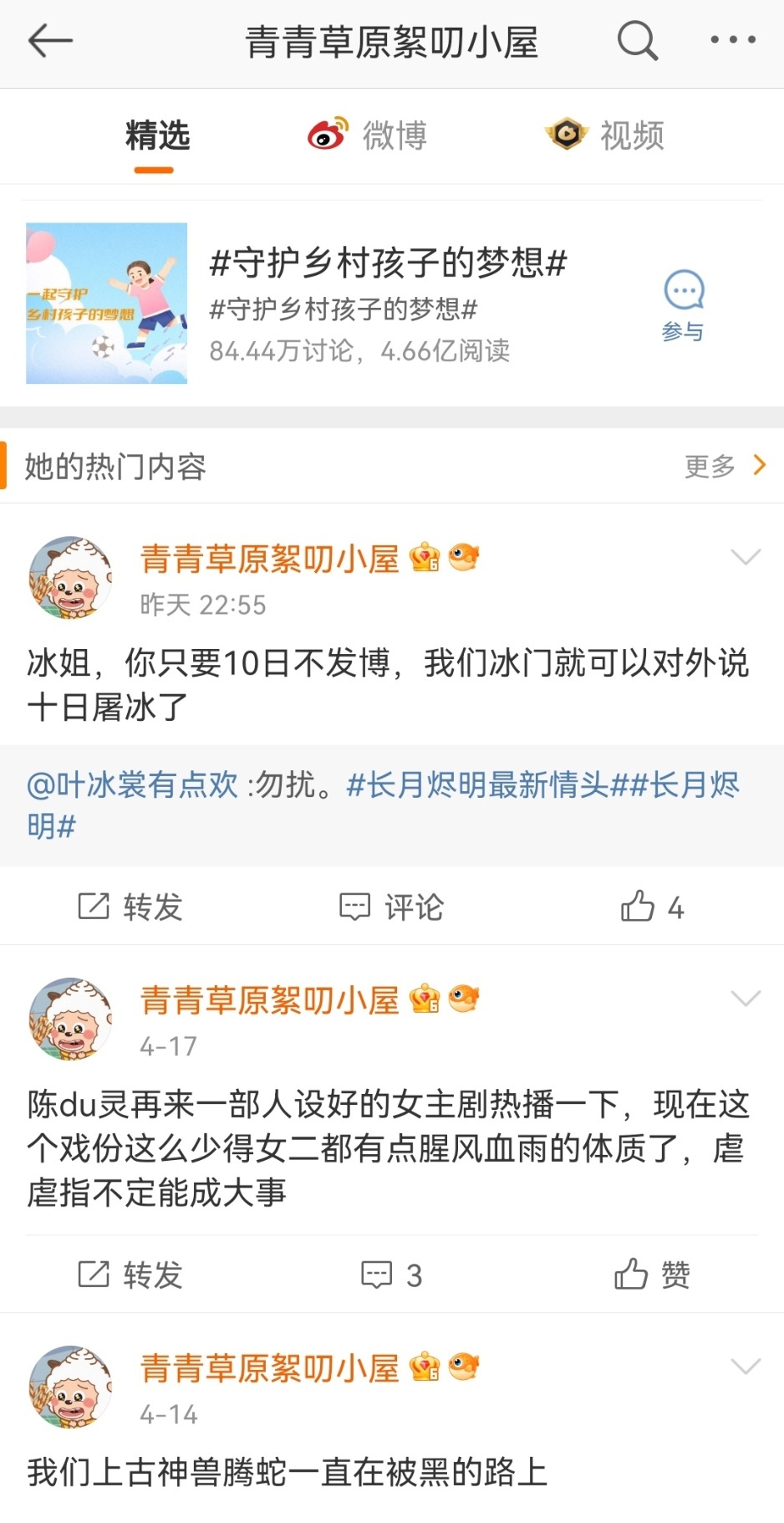Viewport: 784px width, 1523px height.
Task: Open the dropdown chevron on the 4-17 post
Action: pos(745,999)
